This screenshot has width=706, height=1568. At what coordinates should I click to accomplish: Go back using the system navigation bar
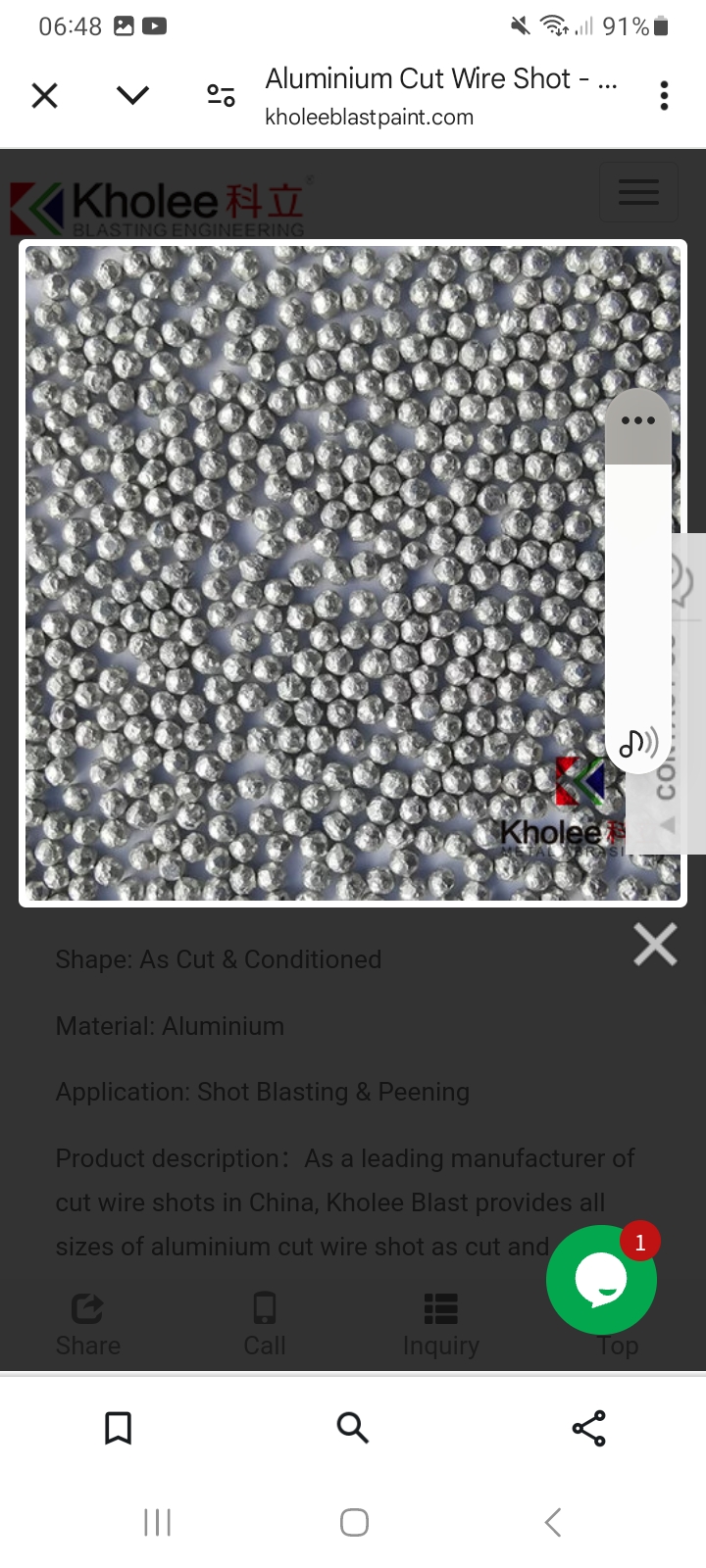553,1522
